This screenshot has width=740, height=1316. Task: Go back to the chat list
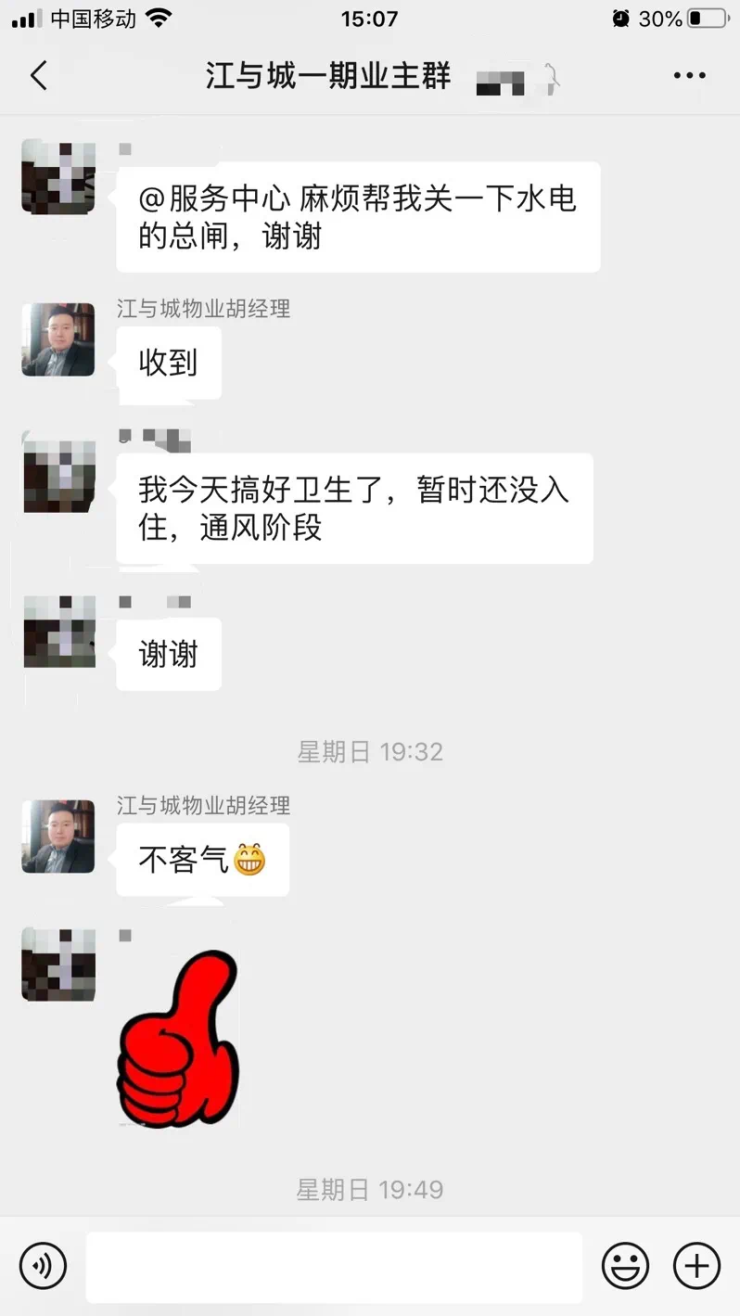38,76
